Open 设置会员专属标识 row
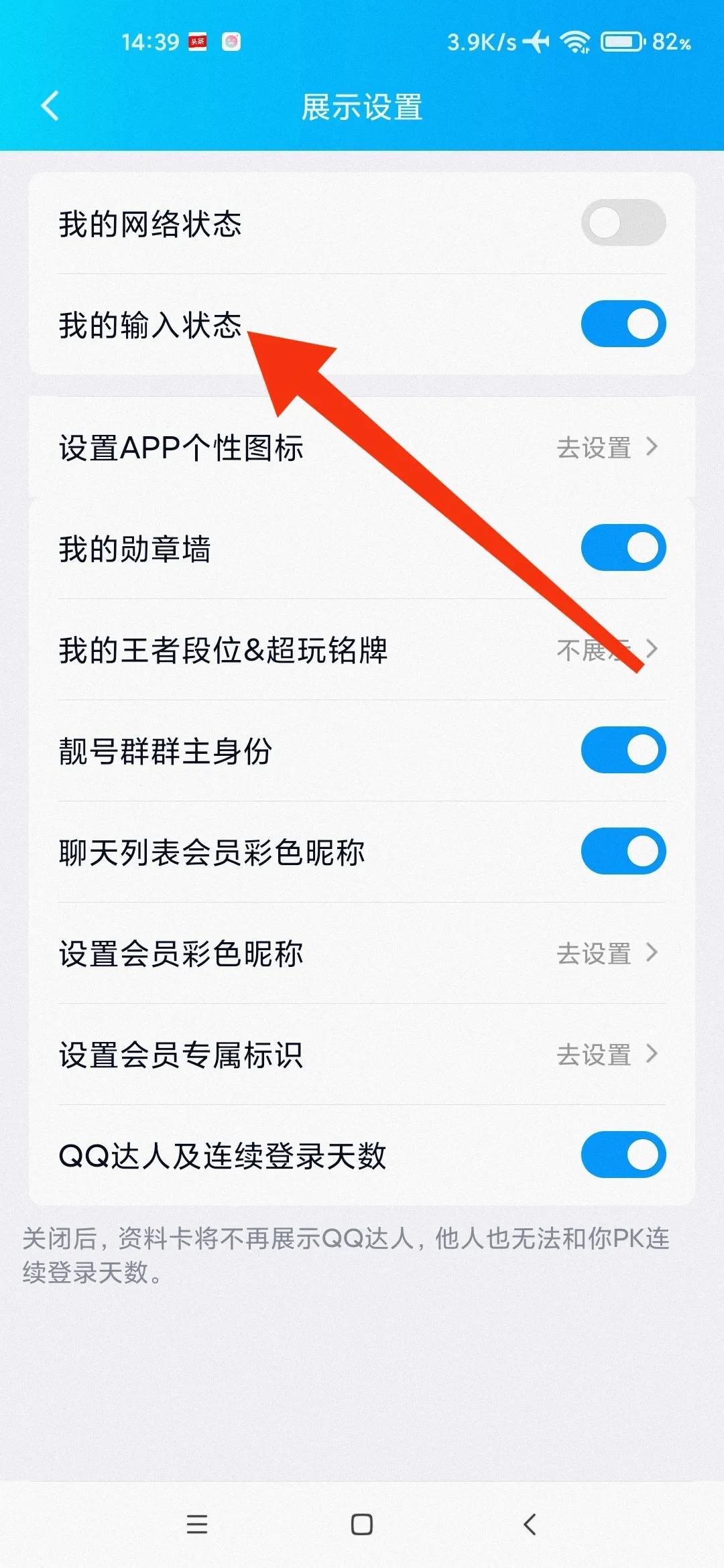Image resolution: width=724 pixels, height=1568 pixels. pyautogui.click(x=362, y=1054)
